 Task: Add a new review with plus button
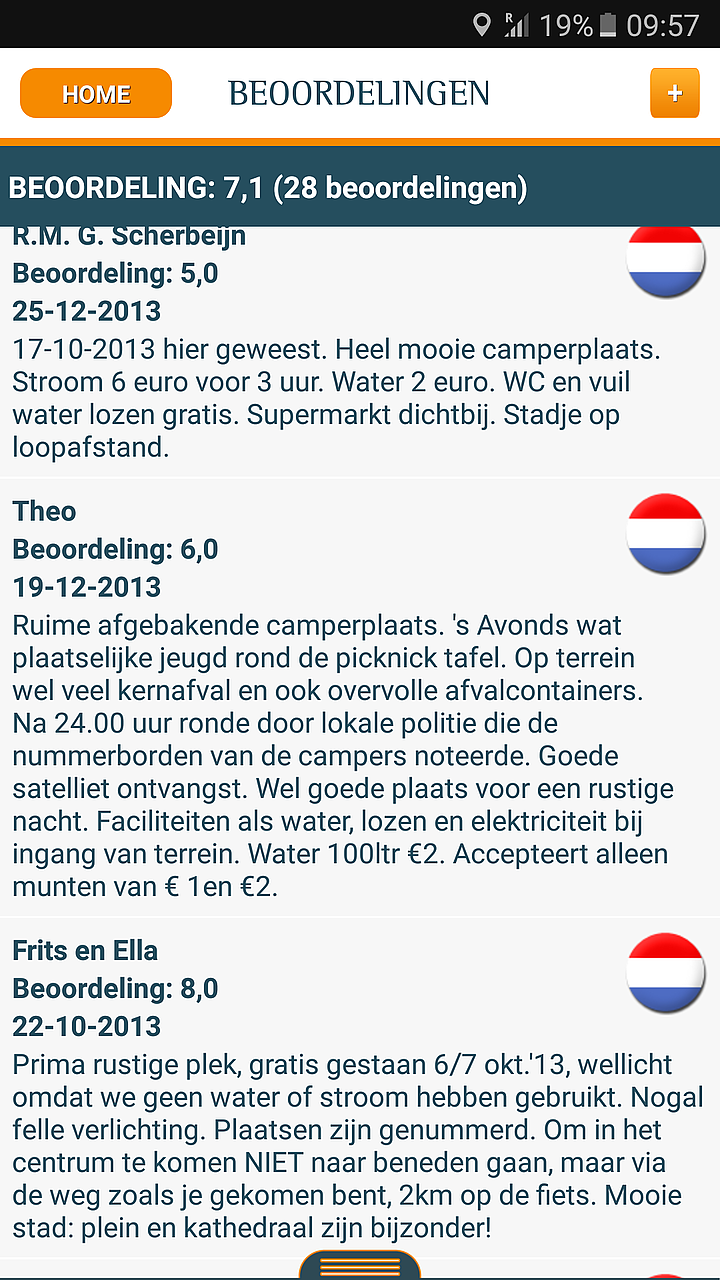(x=675, y=94)
